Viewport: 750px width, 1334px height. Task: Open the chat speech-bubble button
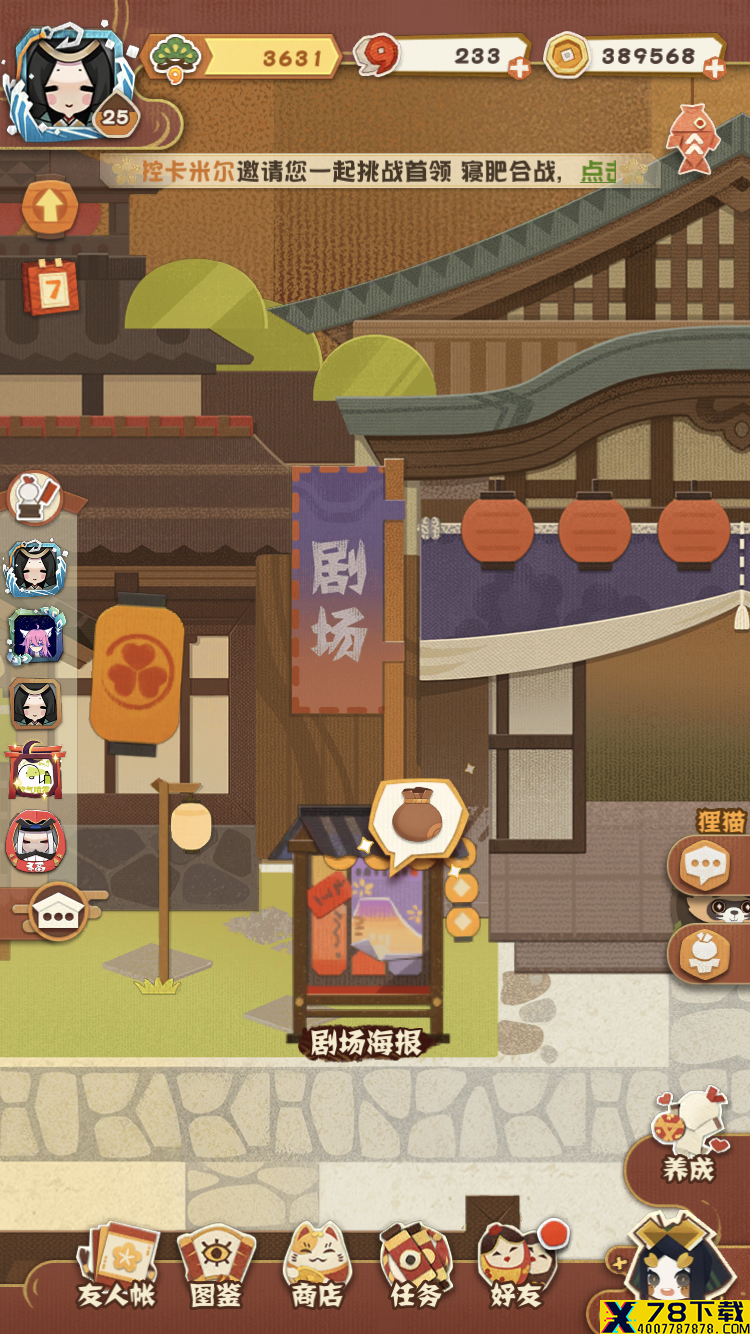pyautogui.click(x=706, y=866)
